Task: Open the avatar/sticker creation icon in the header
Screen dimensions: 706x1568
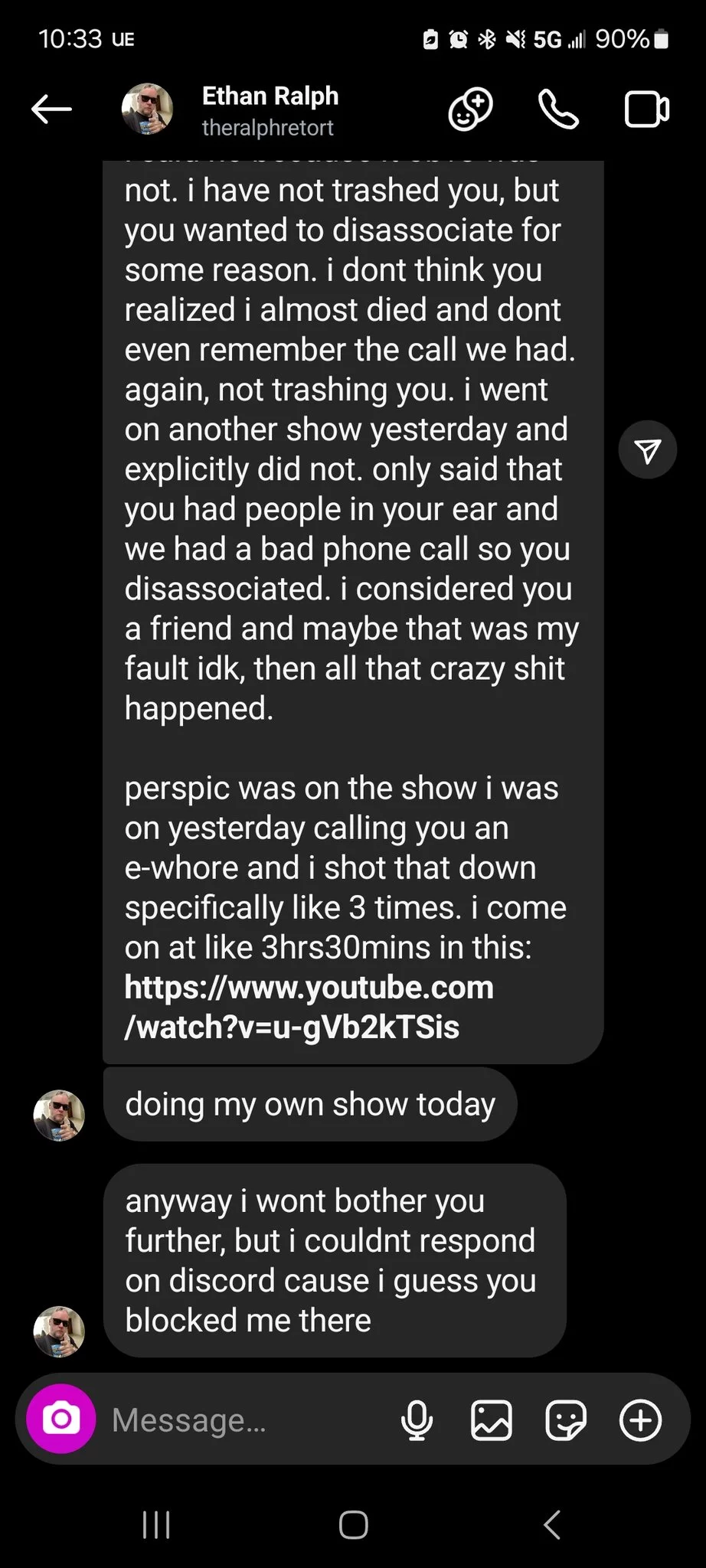Action: click(x=470, y=109)
